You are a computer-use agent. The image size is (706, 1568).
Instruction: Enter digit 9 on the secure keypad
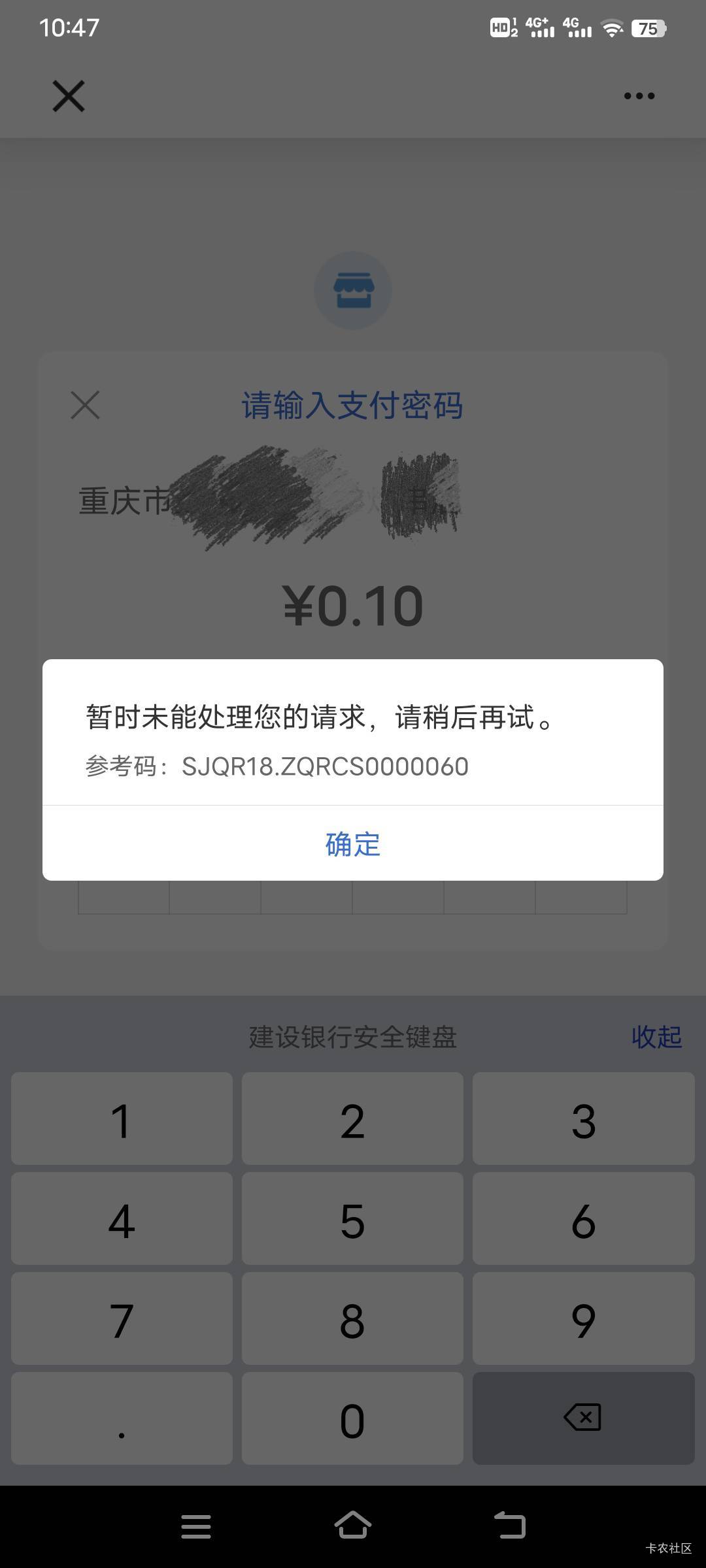583,1318
